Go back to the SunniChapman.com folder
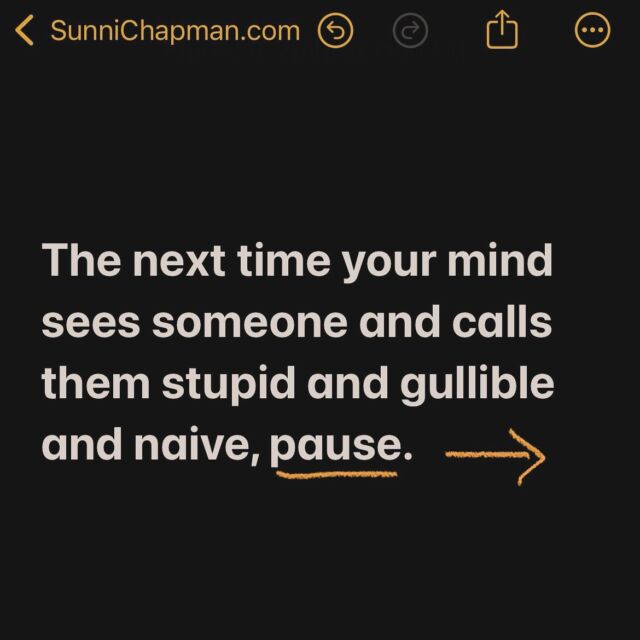640x640 pixels. click(x=158, y=31)
